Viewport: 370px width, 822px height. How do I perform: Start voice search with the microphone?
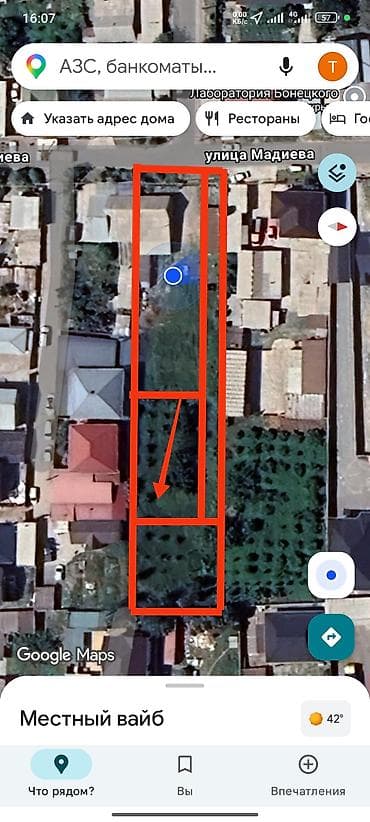click(286, 67)
